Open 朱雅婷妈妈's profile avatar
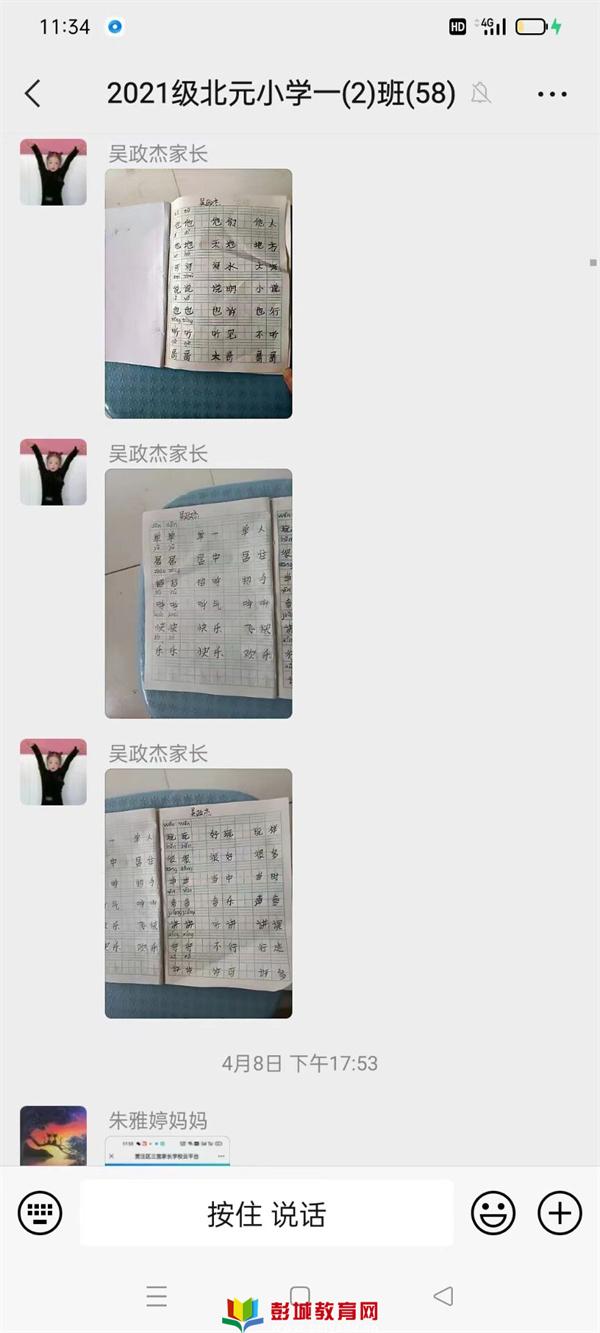This screenshot has width=600, height=1333. pyautogui.click(x=53, y=1136)
